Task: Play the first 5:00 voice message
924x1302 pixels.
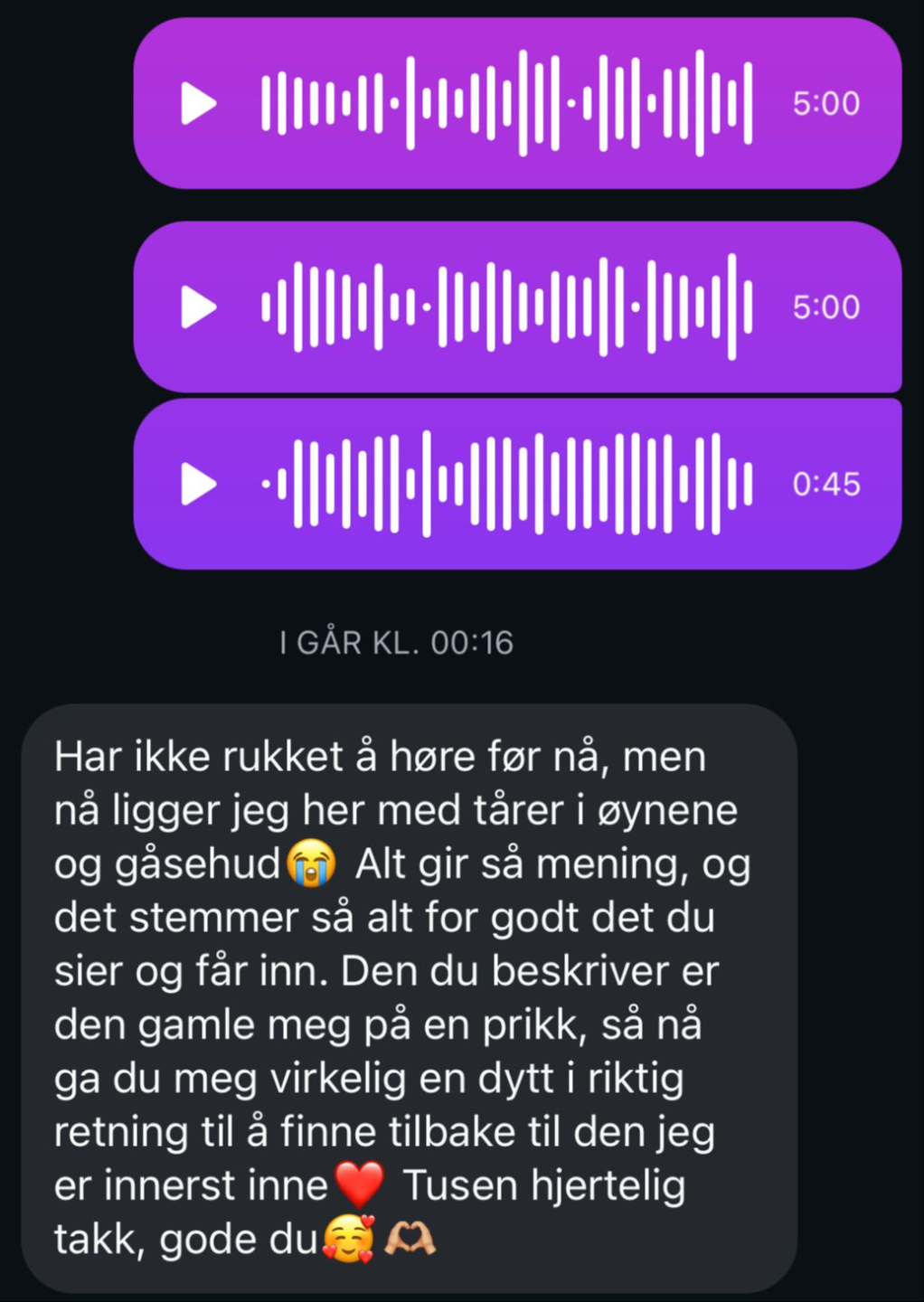Action: (x=198, y=103)
